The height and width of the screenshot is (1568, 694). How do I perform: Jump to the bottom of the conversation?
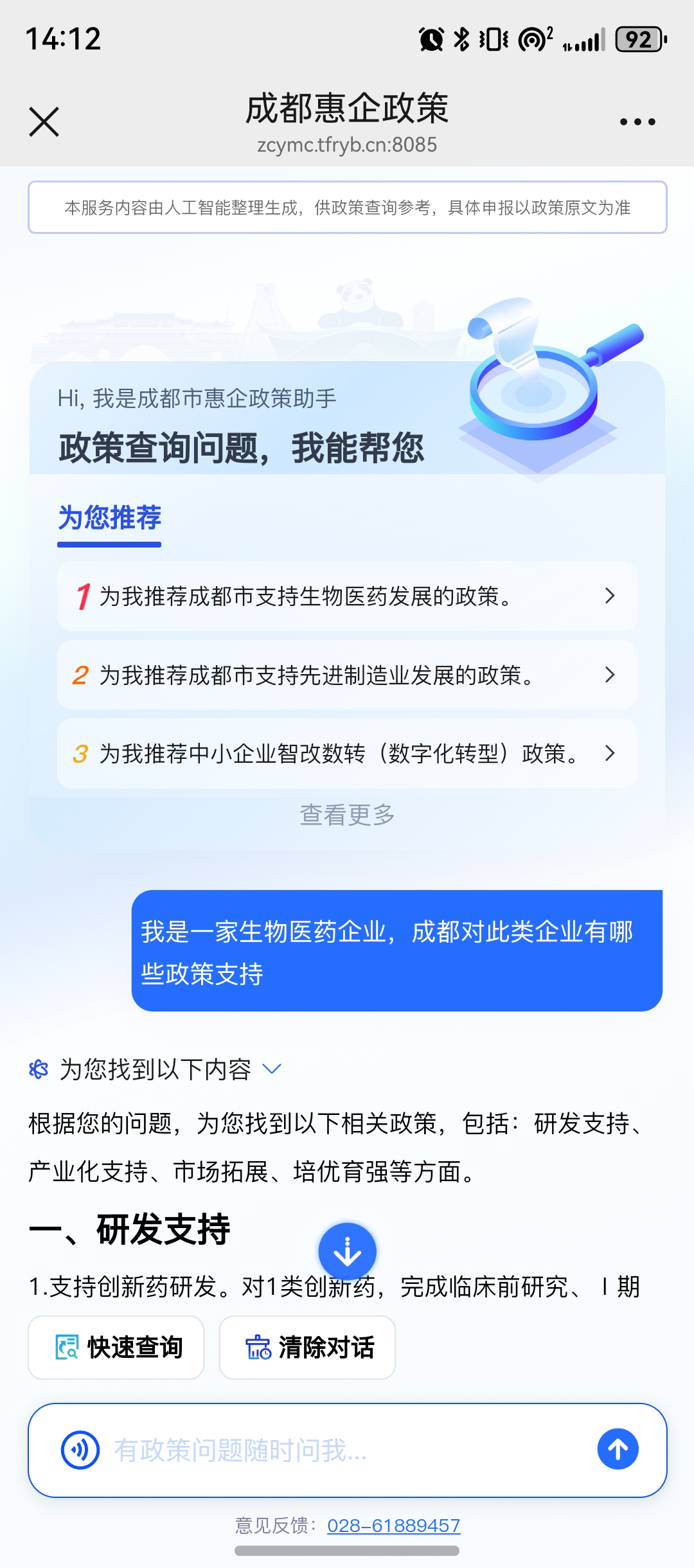(x=347, y=1251)
